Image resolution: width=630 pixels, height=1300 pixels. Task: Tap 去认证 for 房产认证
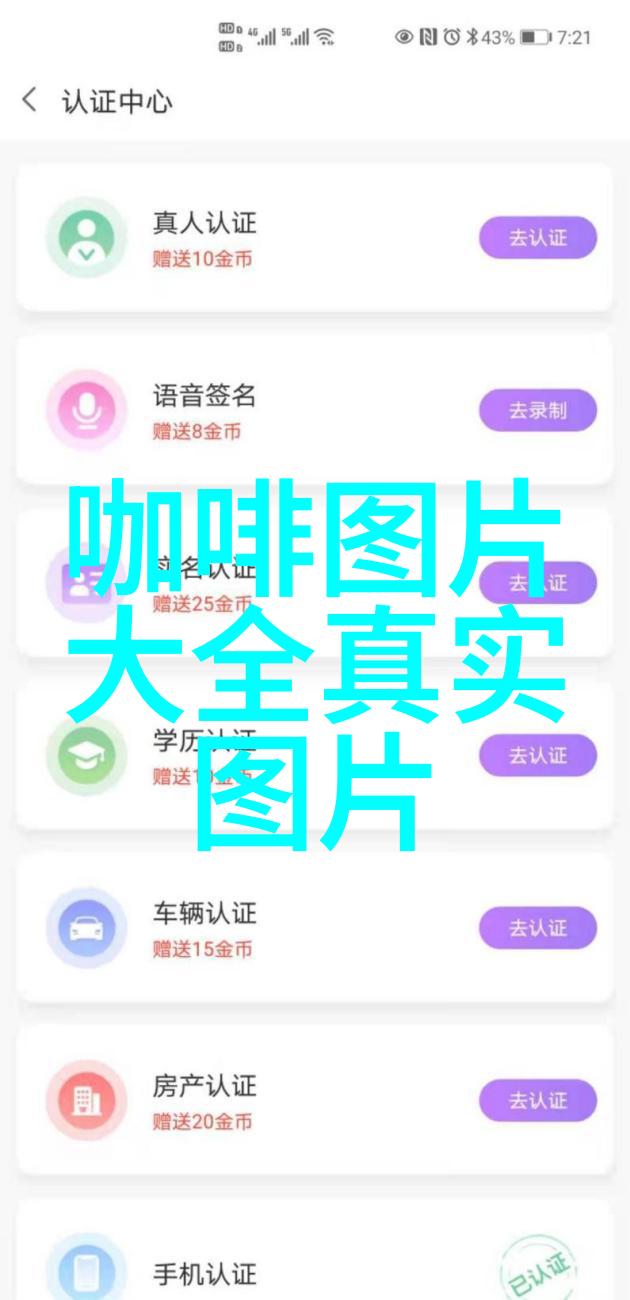[x=537, y=1101]
